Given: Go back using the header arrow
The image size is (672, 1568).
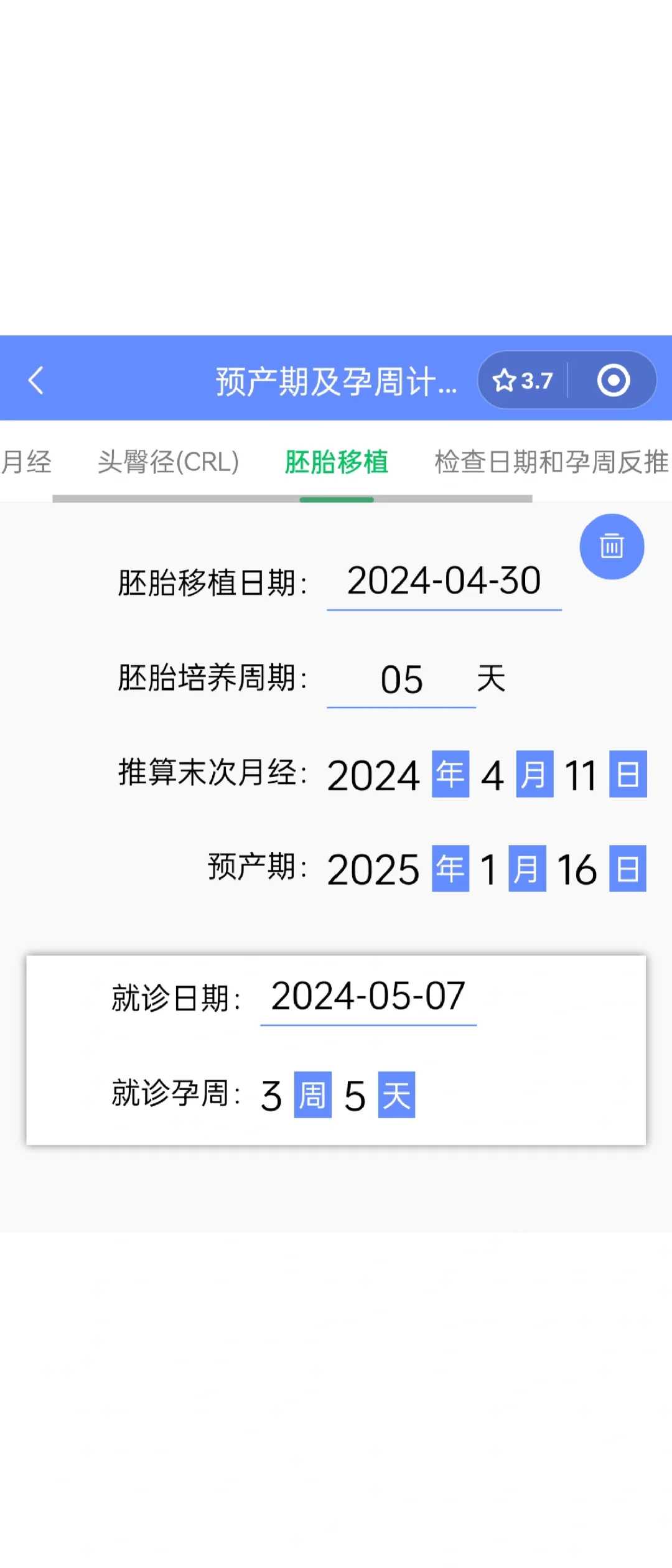Looking at the screenshot, I should click(36, 380).
